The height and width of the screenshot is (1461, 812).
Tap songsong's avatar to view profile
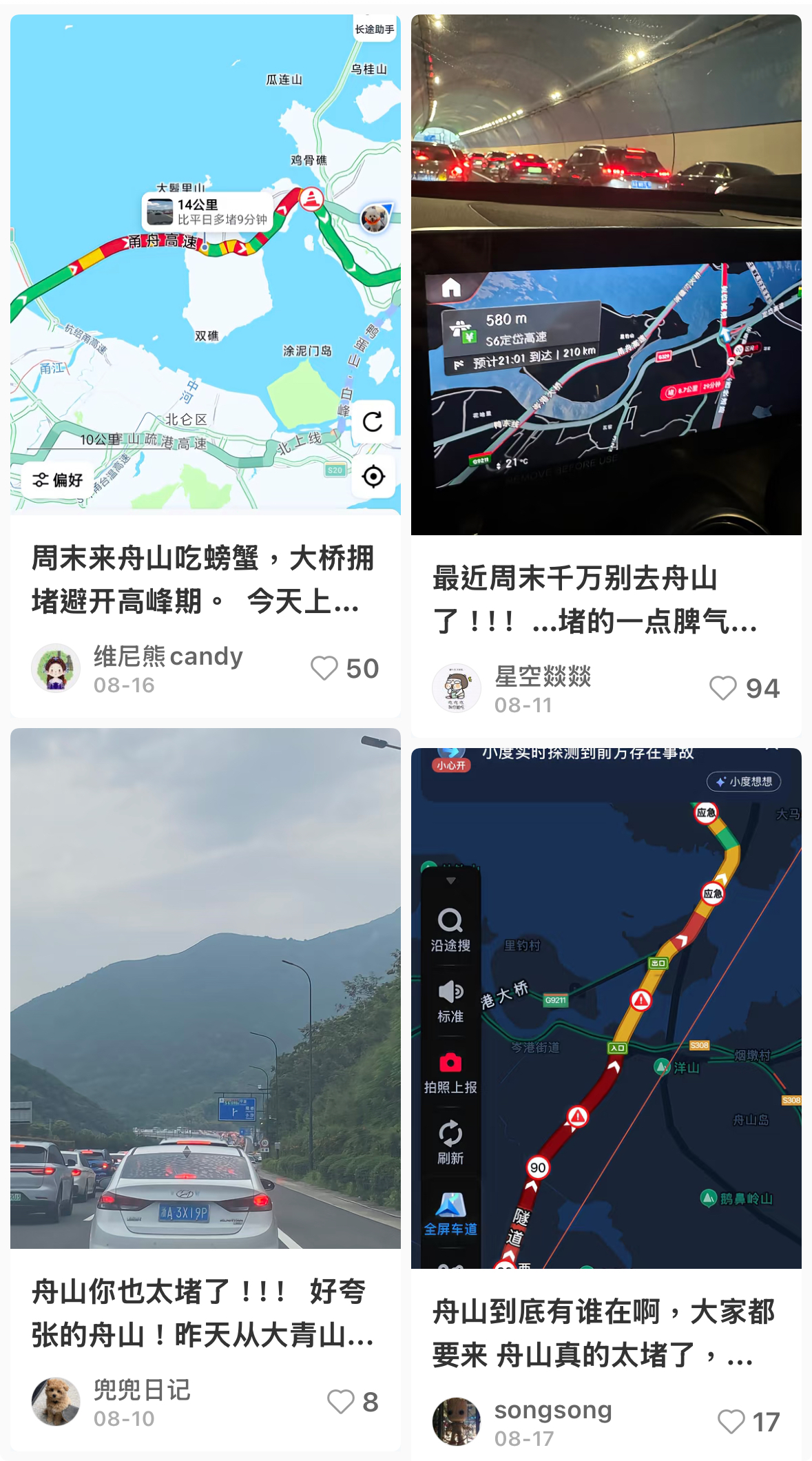tap(456, 1421)
